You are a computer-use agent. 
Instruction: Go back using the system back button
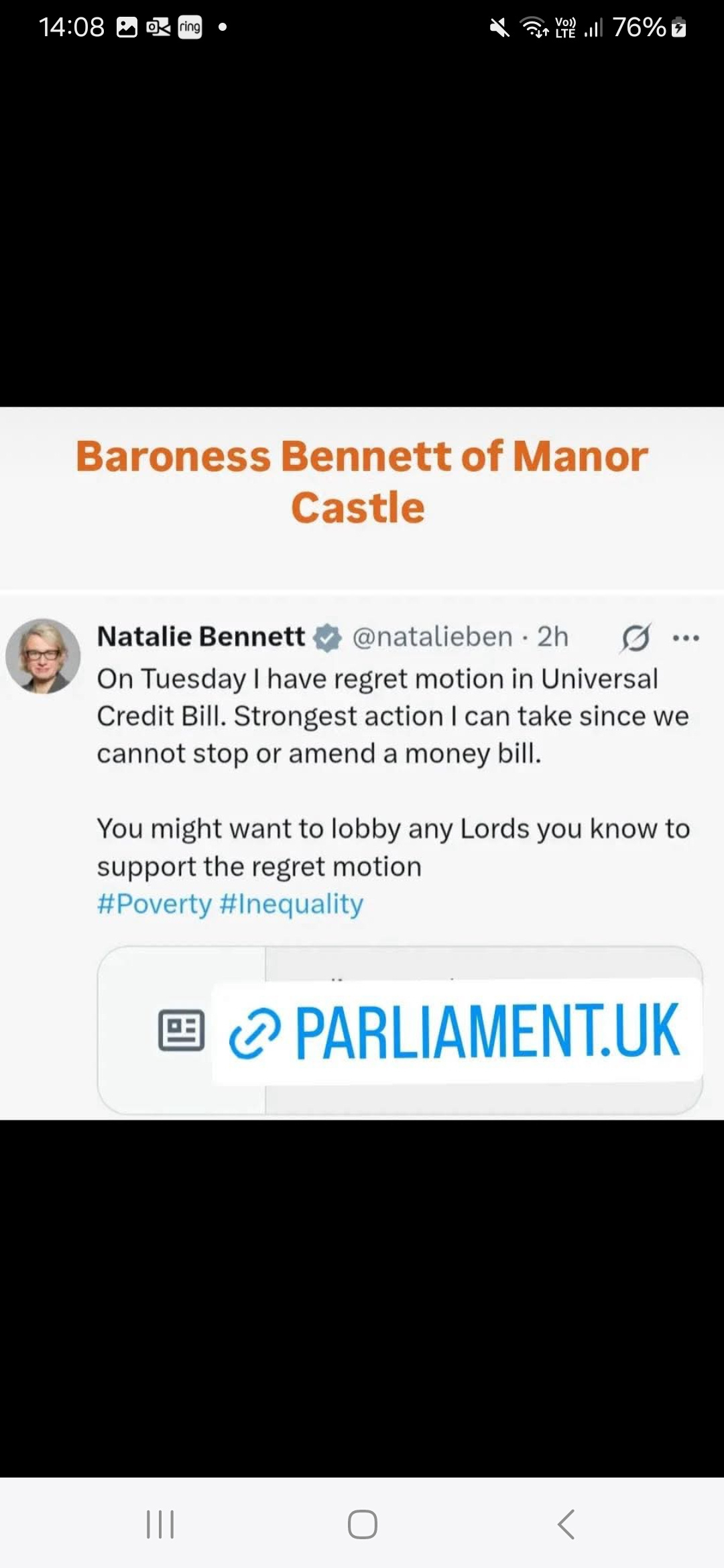click(566, 1524)
